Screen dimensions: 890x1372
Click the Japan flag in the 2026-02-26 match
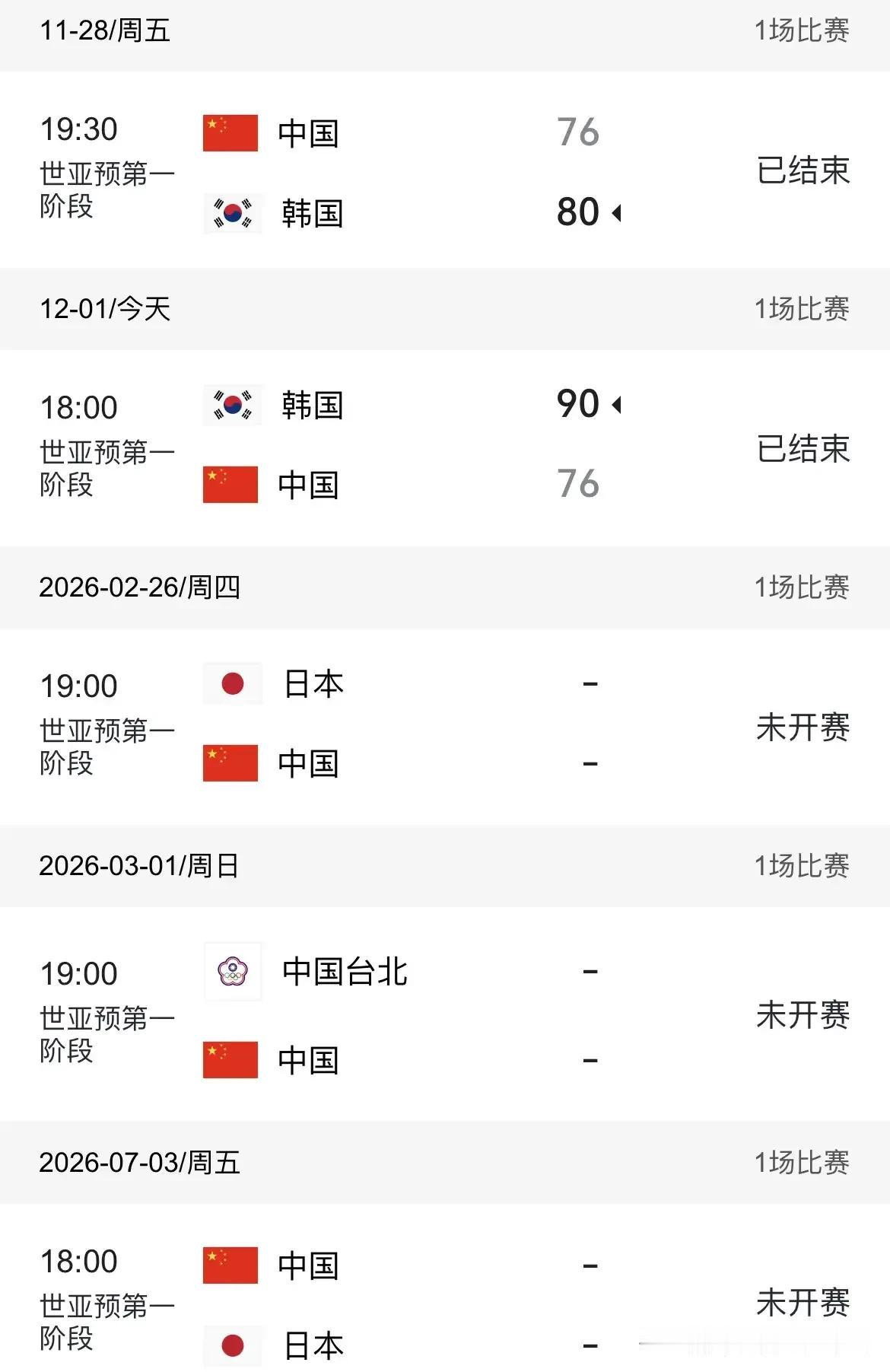(x=232, y=682)
